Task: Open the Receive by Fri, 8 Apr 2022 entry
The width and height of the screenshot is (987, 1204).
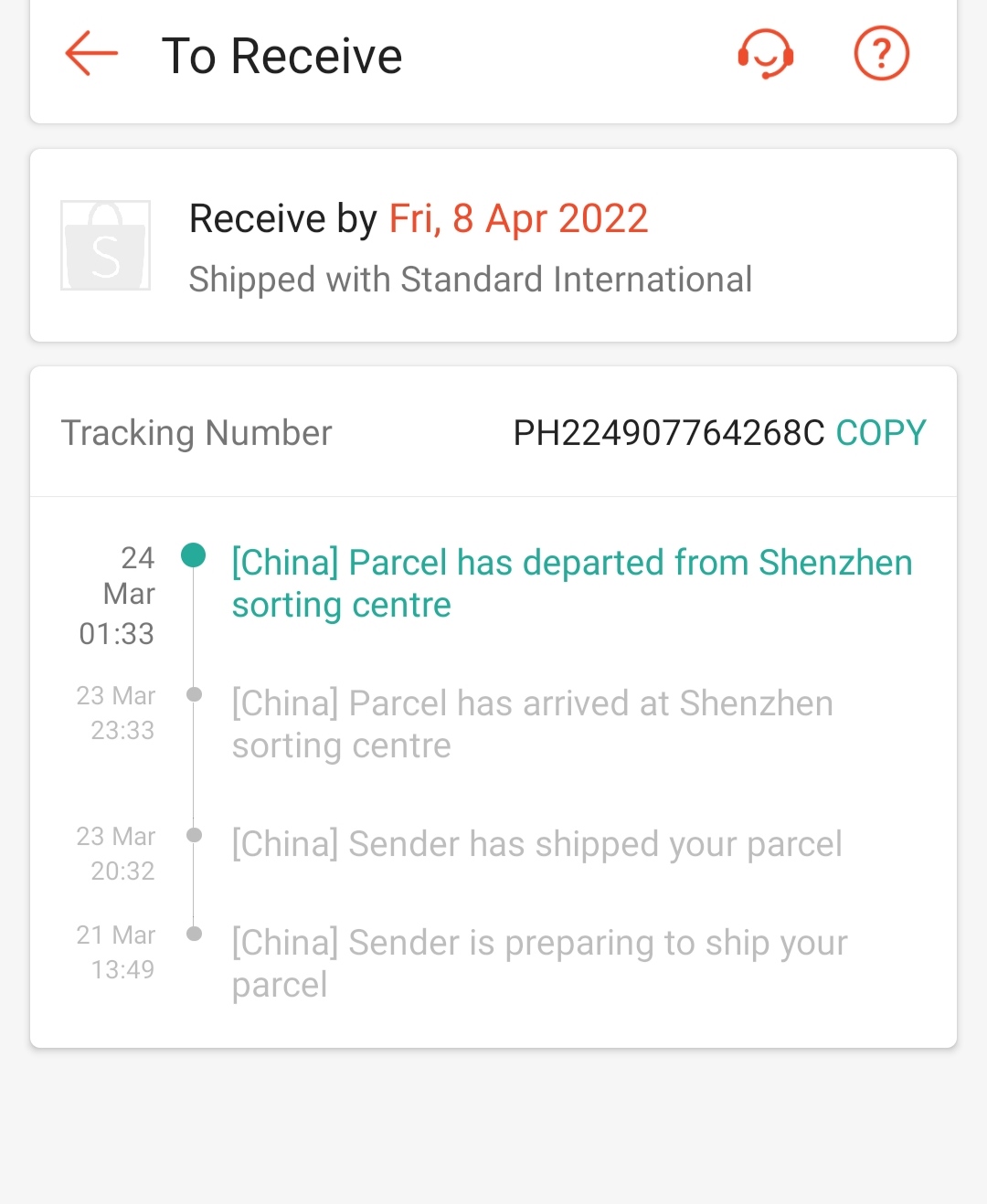Action: tap(418, 218)
